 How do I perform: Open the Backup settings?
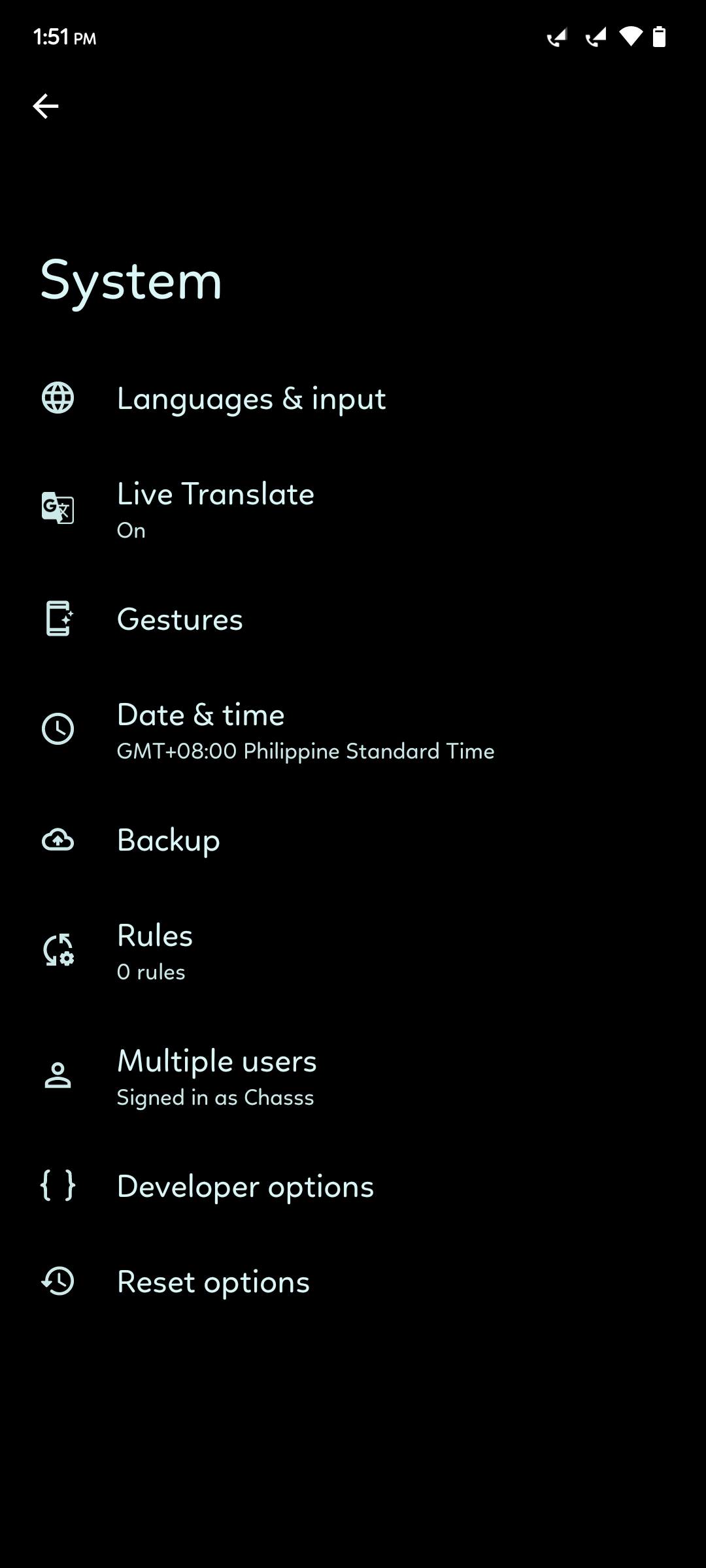tap(169, 840)
